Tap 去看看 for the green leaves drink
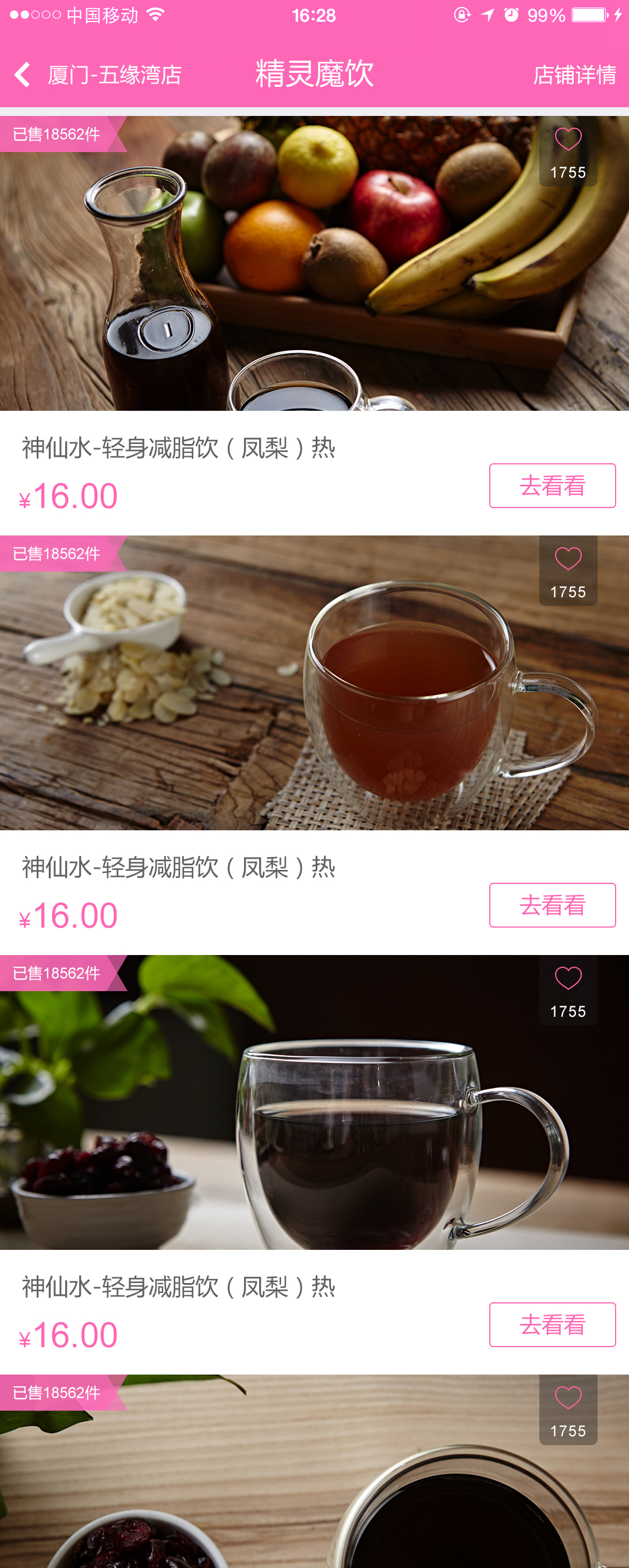 pos(552,1324)
